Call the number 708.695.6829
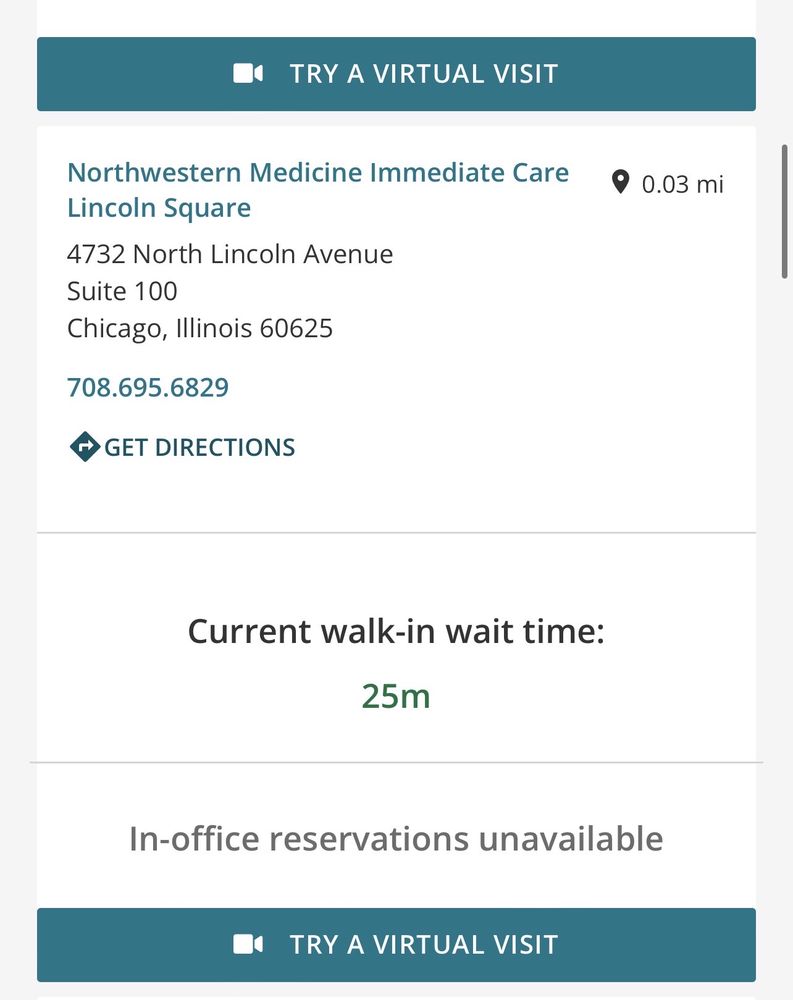 146,387
